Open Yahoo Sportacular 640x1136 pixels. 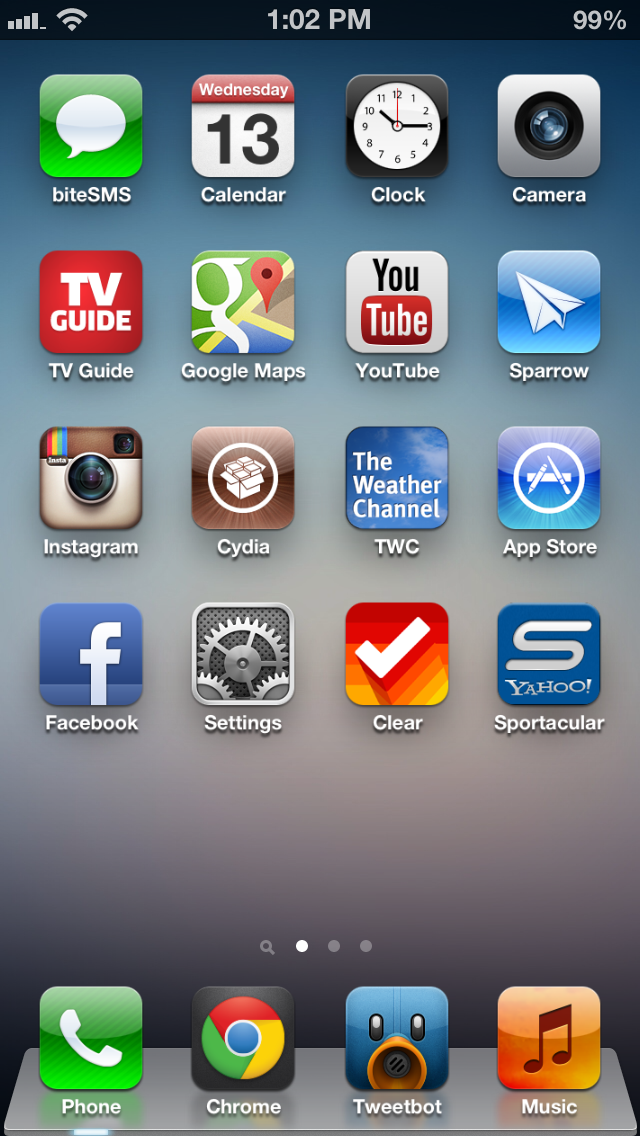click(x=549, y=654)
